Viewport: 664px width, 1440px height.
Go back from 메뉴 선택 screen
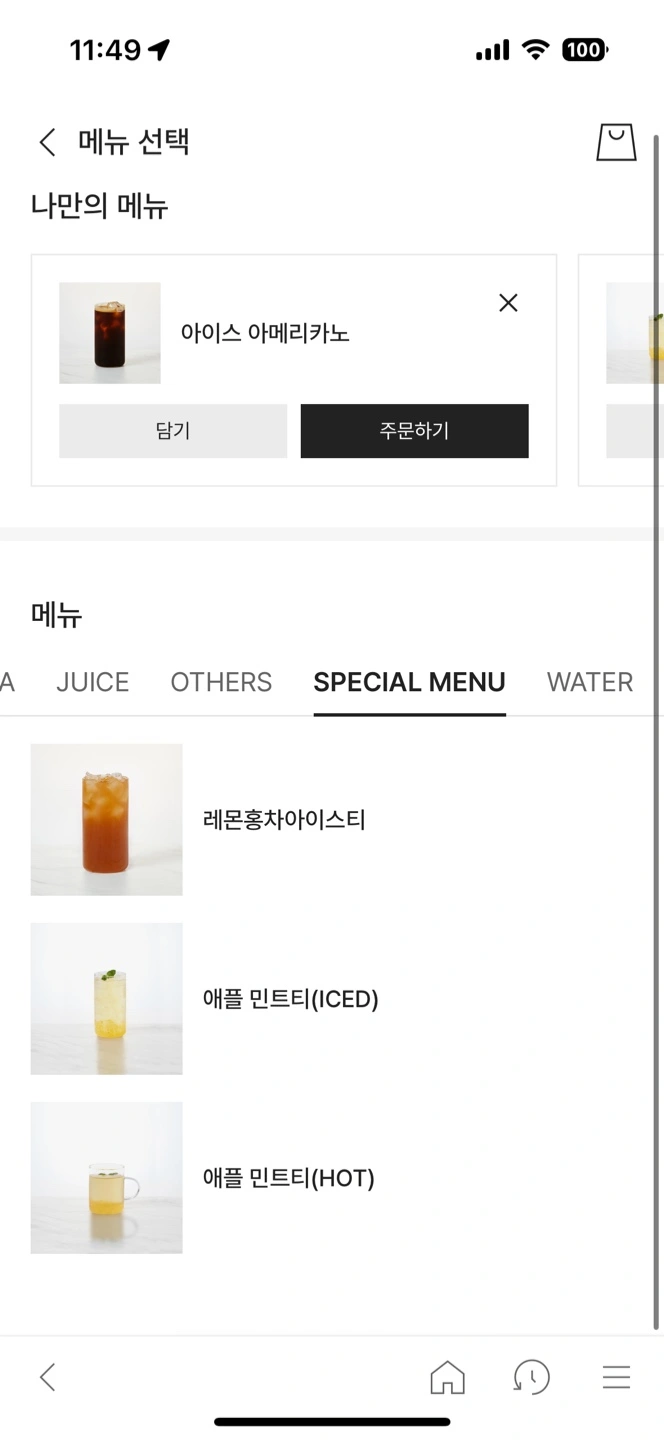pos(47,142)
